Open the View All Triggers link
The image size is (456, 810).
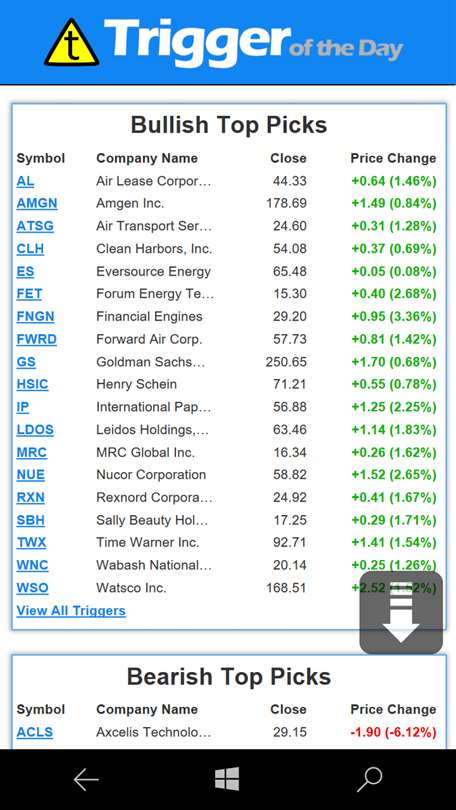[x=71, y=611]
